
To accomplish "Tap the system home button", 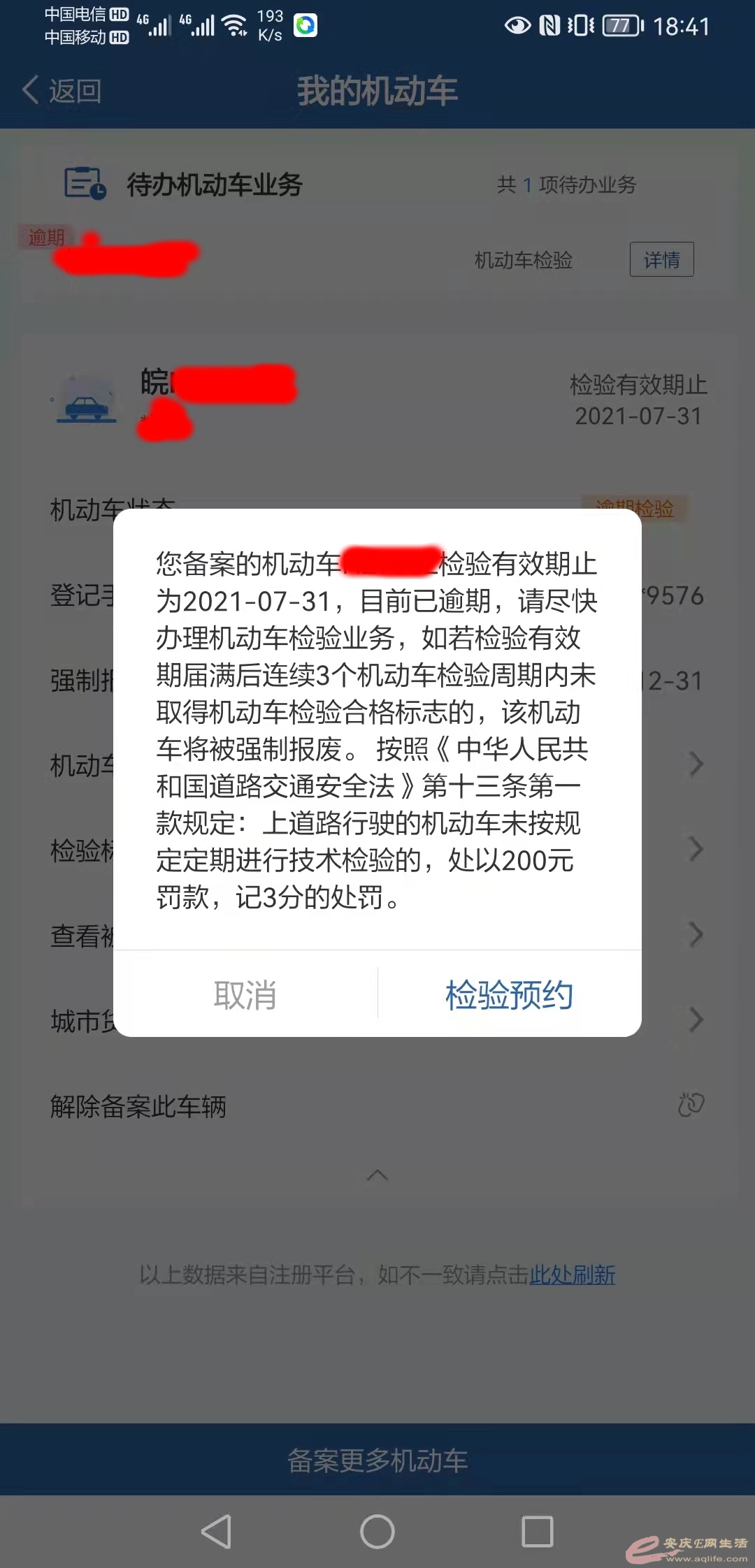I will pos(377,1532).
